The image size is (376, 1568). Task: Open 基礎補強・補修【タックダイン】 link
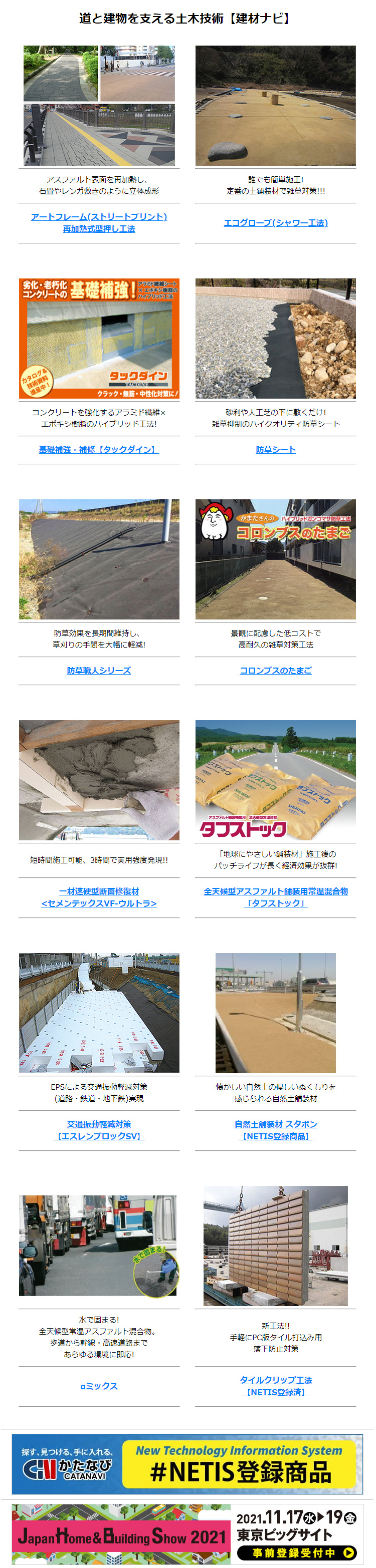pyautogui.click(x=99, y=450)
